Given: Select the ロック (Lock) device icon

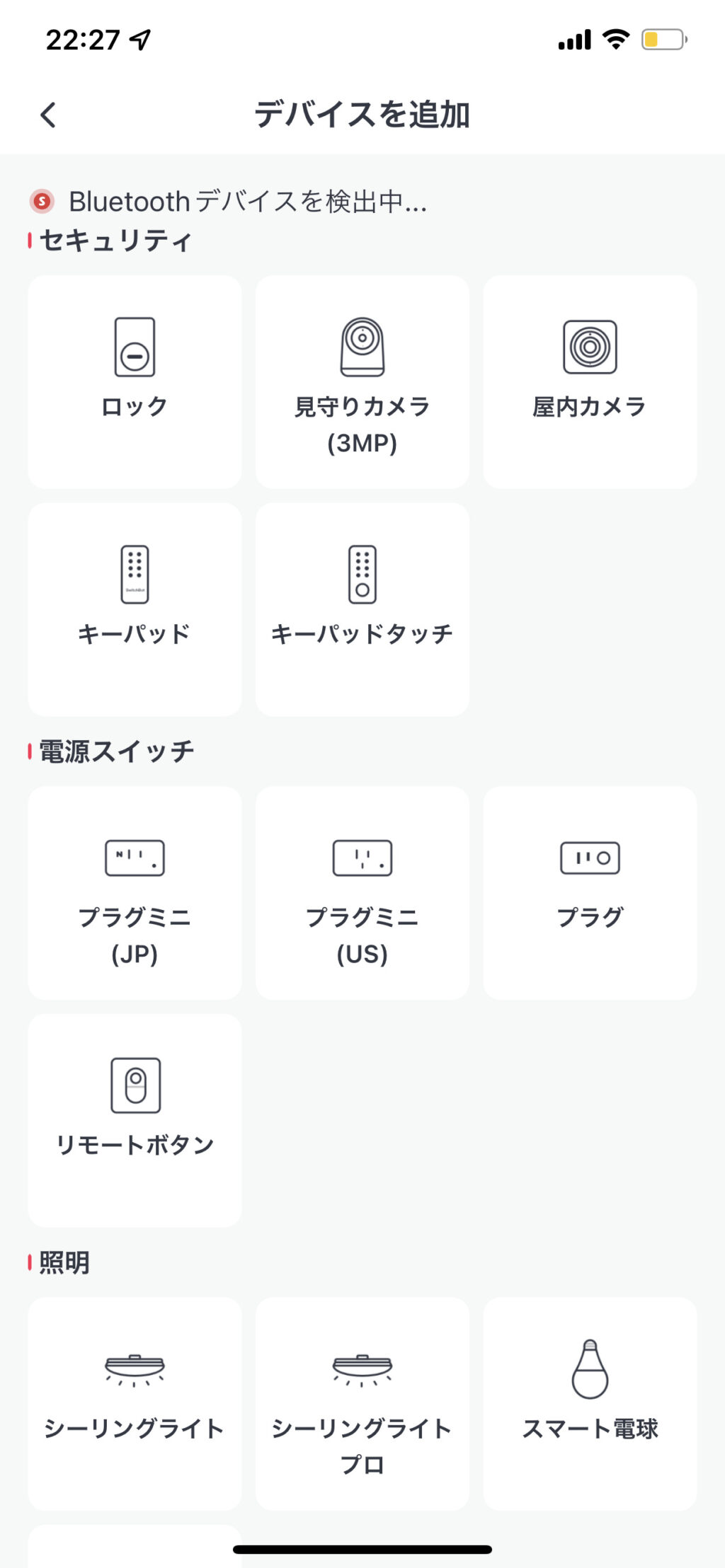Looking at the screenshot, I should pyautogui.click(x=135, y=348).
